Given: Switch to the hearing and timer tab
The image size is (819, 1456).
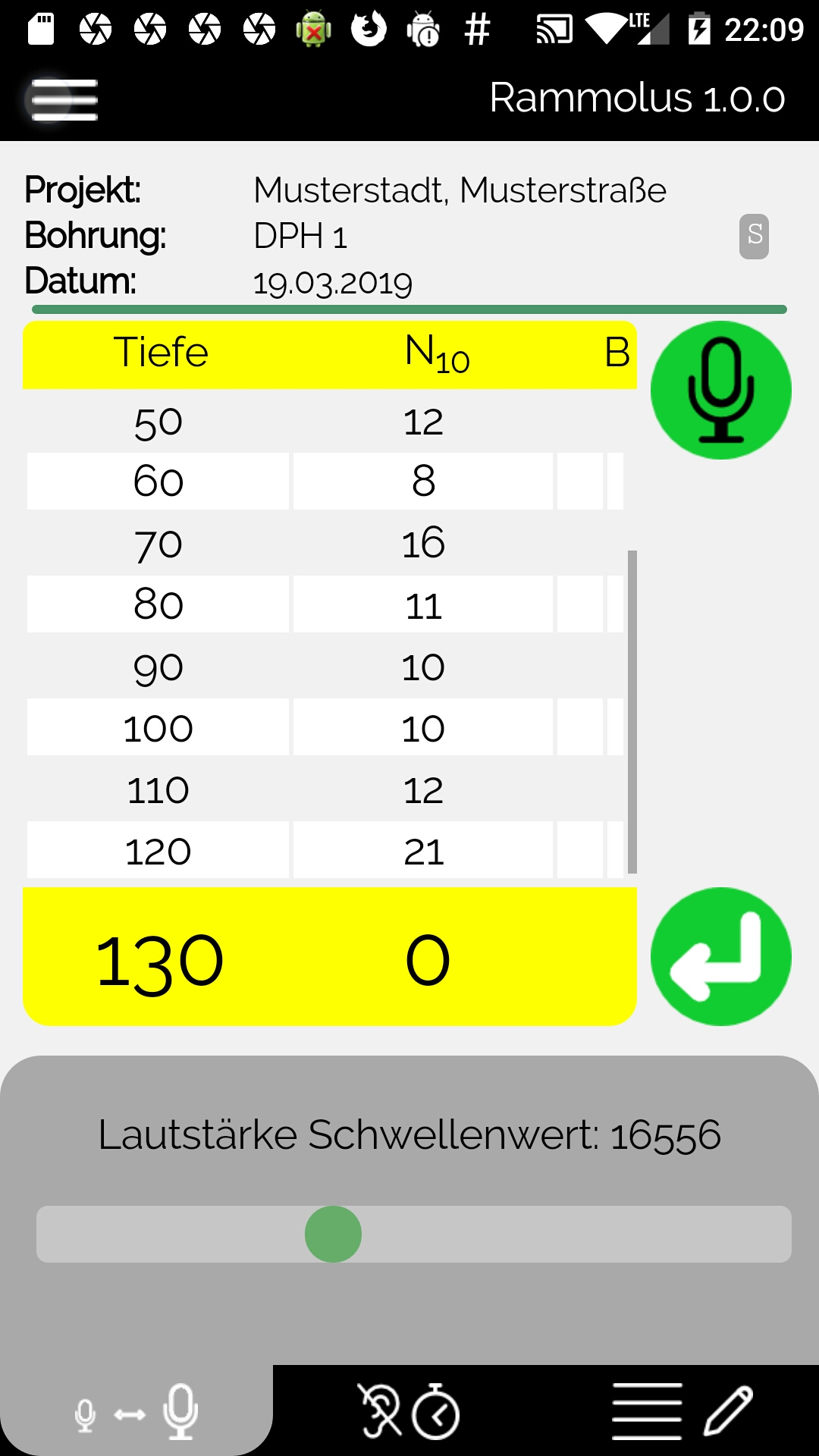Looking at the screenshot, I should [409, 1411].
